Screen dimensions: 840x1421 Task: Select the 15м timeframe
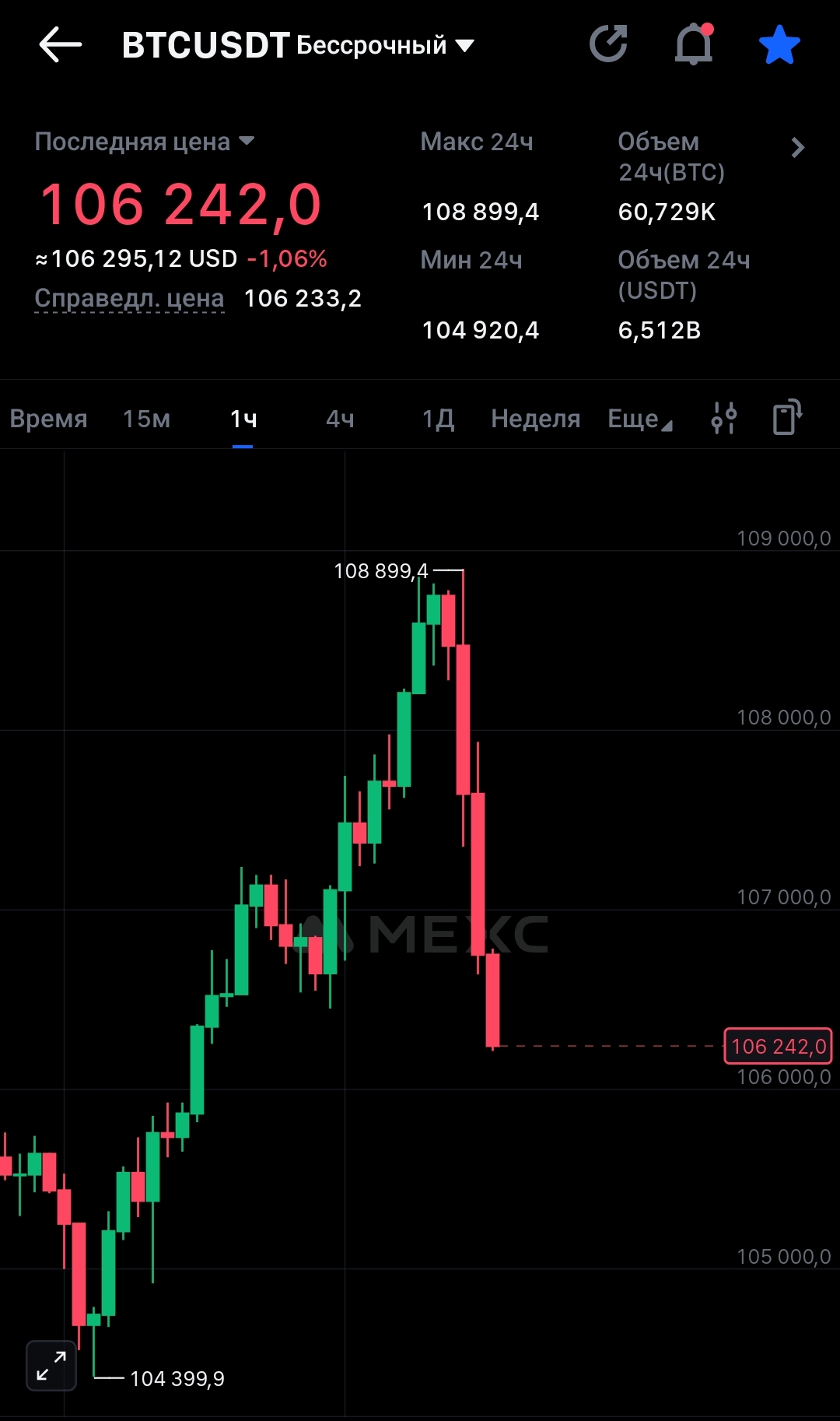[x=146, y=419]
